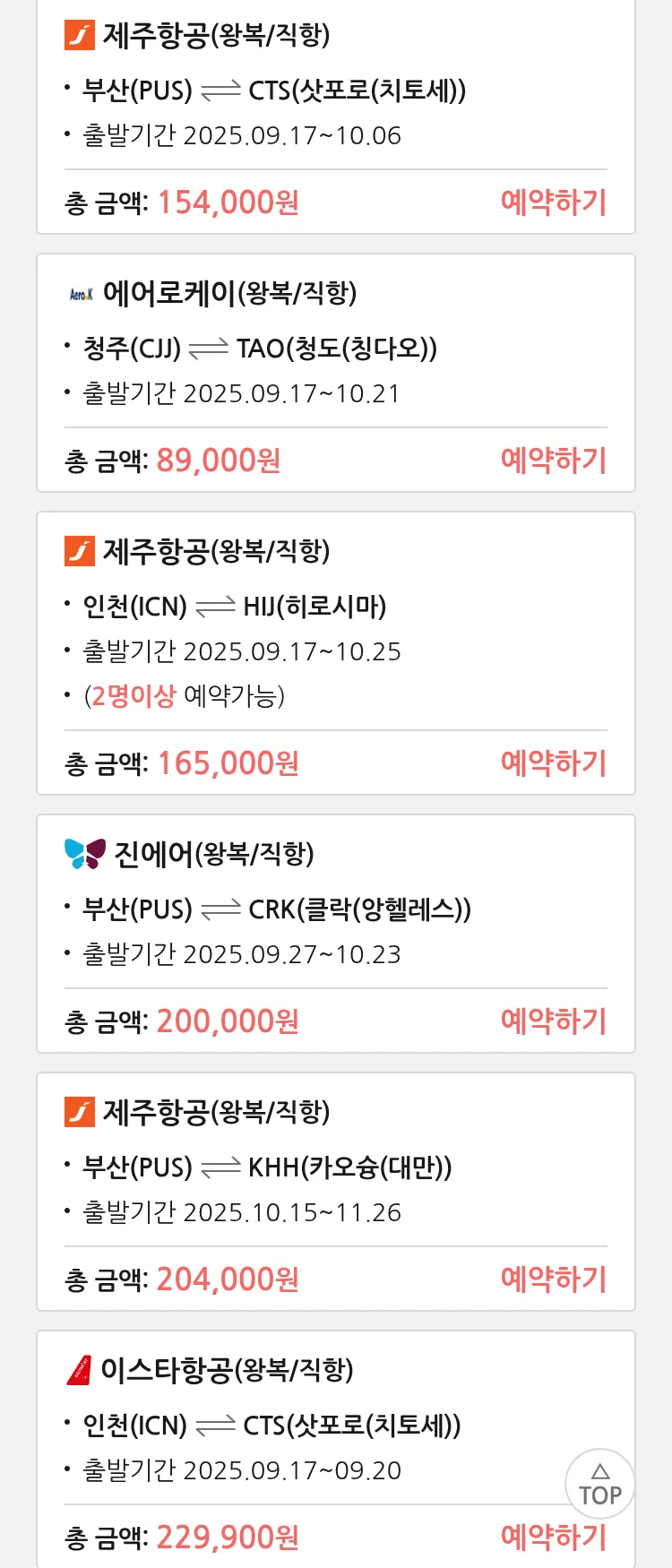Jump back up with the TOP button
The image size is (672, 1568).
pos(599,1484)
